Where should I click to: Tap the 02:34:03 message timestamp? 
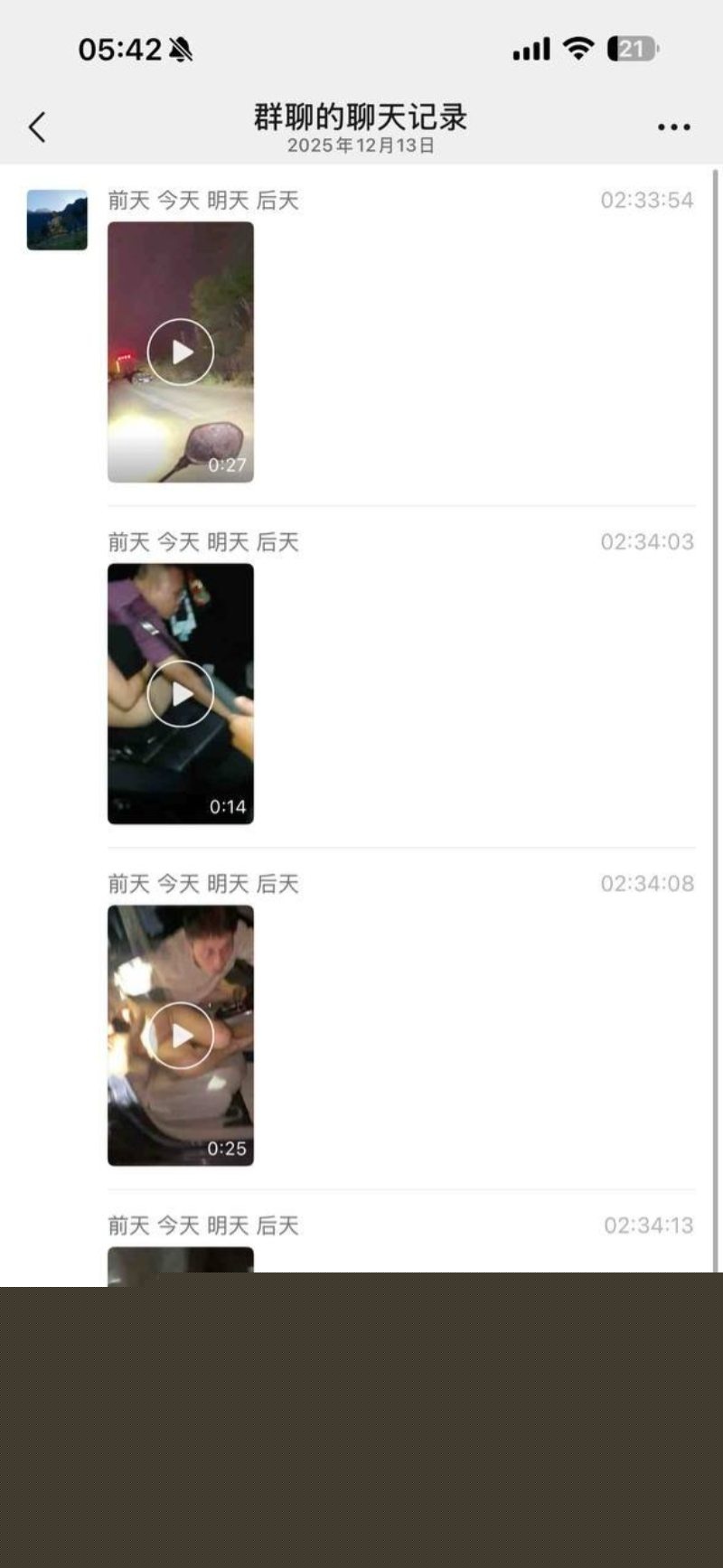647,542
